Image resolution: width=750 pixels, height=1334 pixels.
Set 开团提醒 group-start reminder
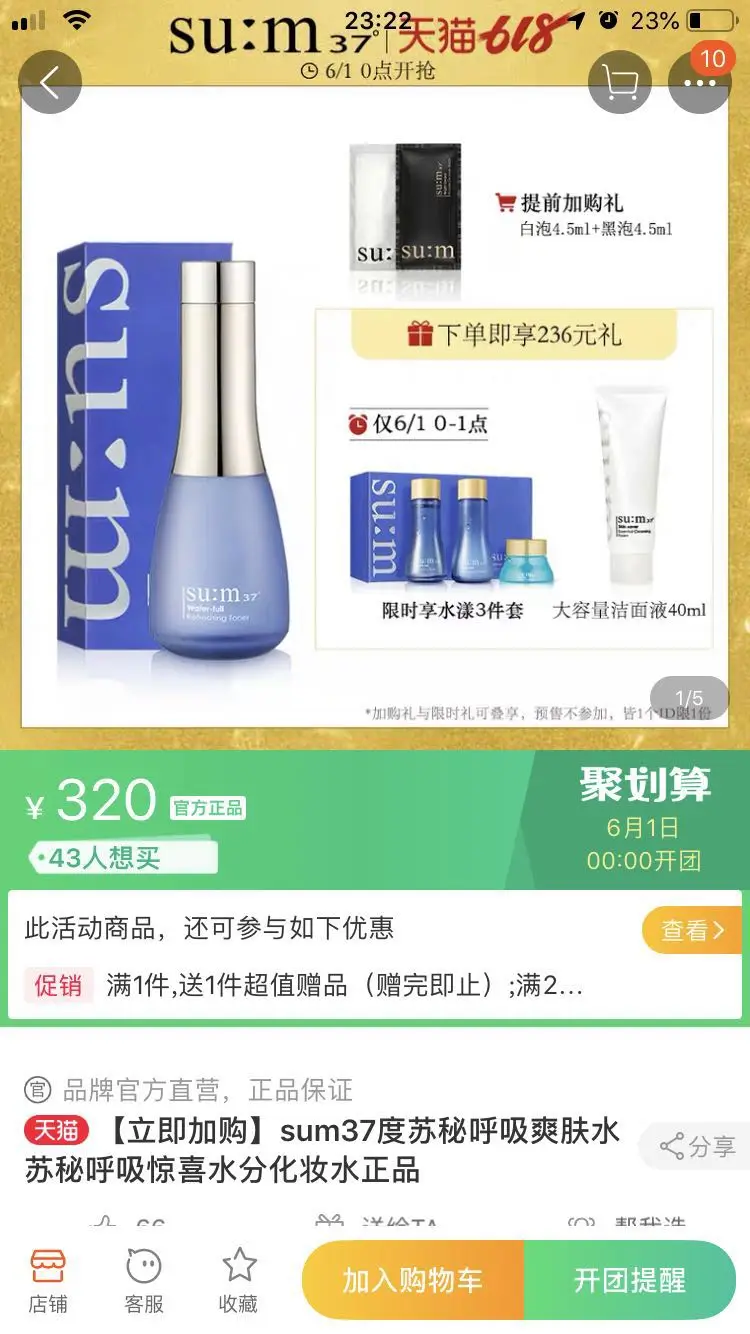[x=630, y=1280]
